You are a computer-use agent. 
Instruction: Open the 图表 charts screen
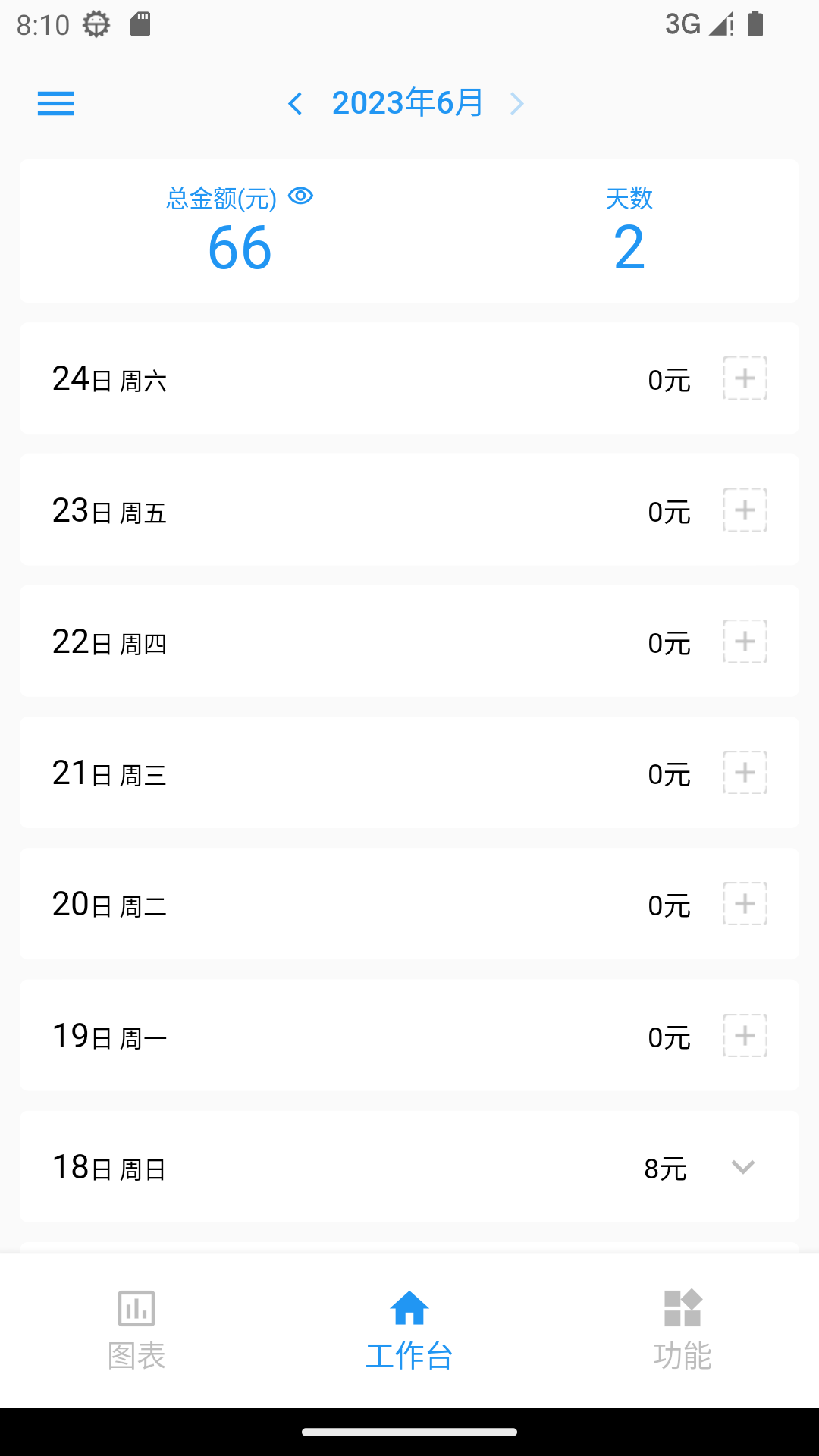point(136,1327)
